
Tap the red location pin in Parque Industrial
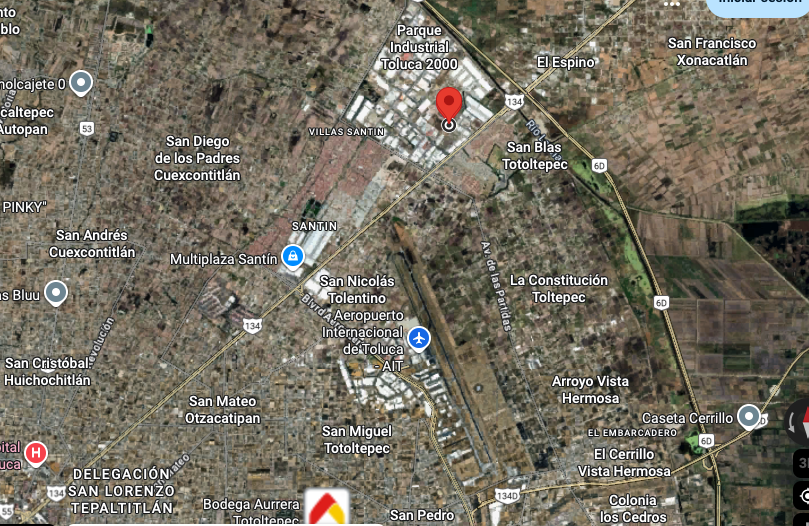[449, 106]
